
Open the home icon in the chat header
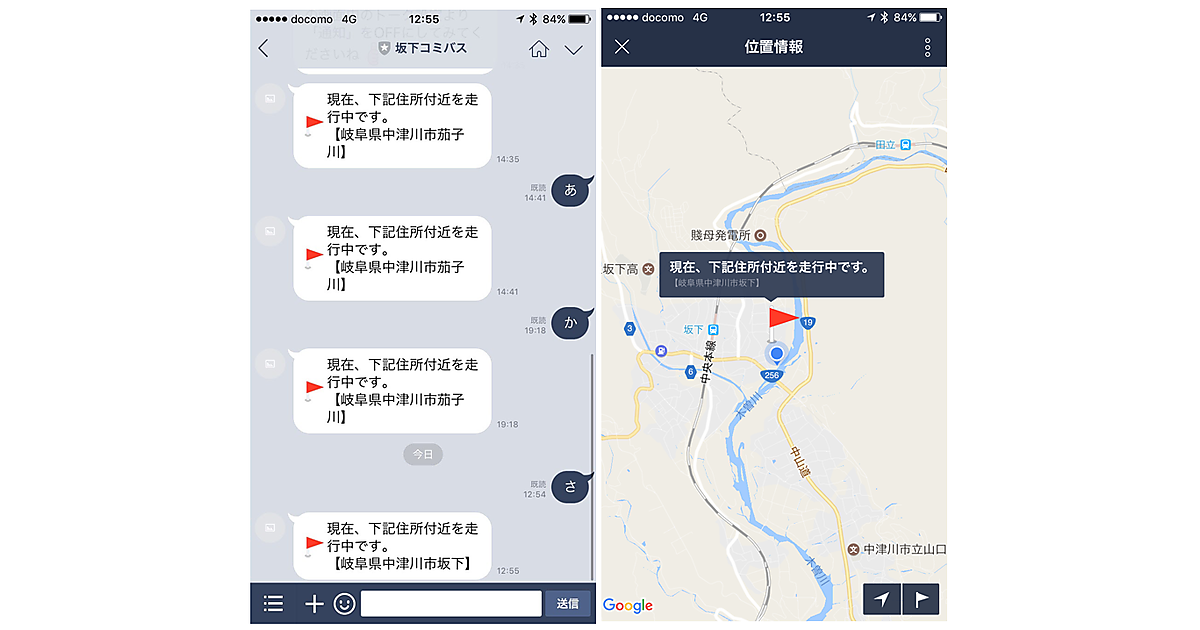click(x=539, y=49)
